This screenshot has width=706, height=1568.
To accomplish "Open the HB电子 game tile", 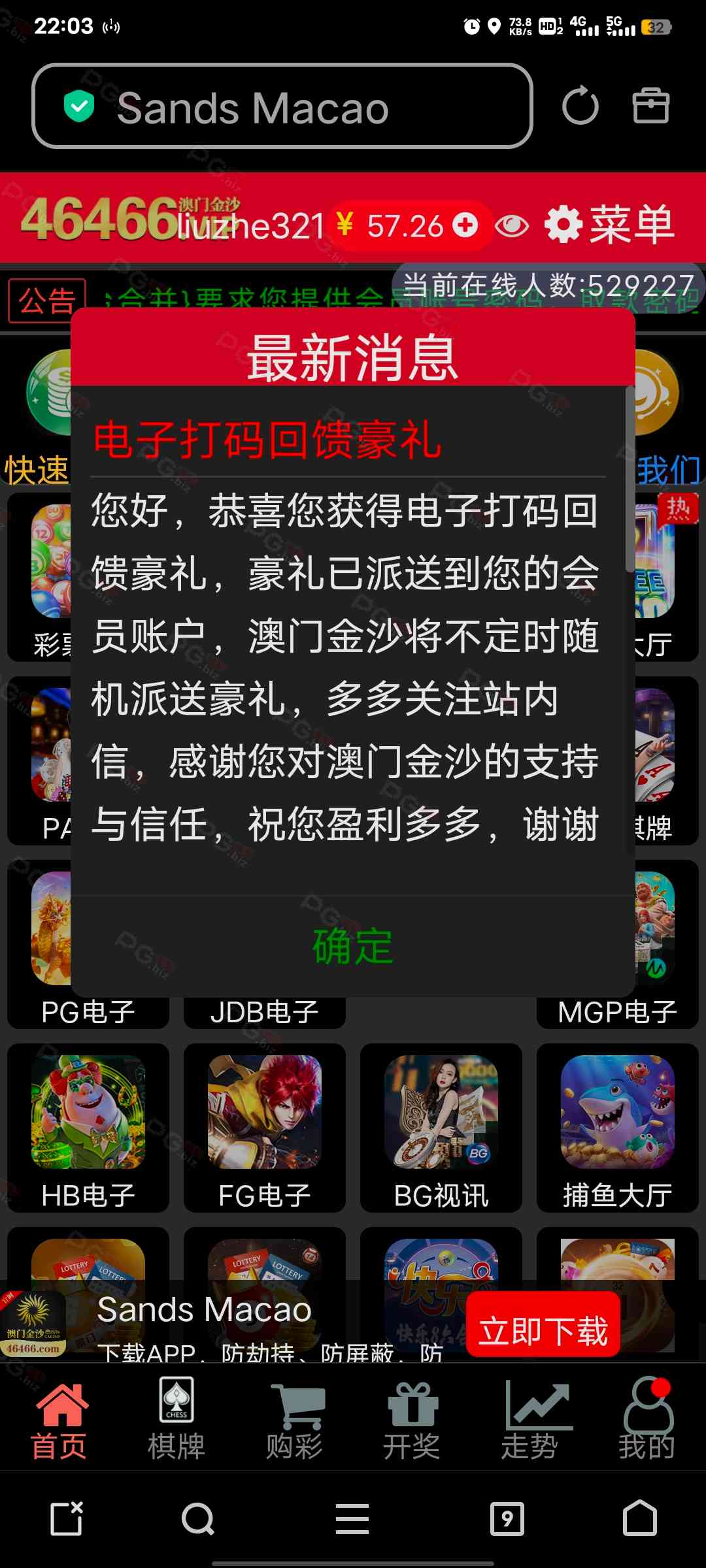I will pos(88,1128).
